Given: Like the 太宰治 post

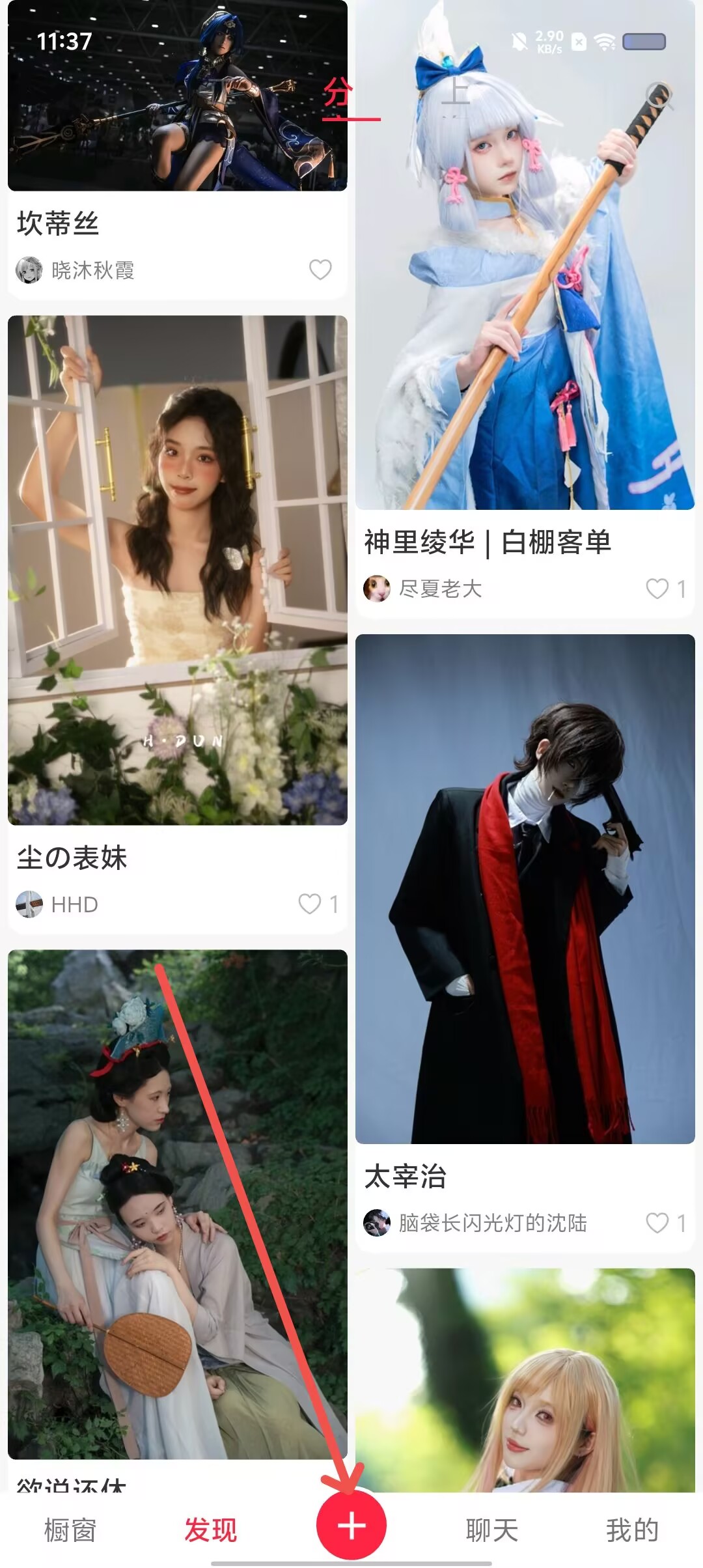Looking at the screenshot, I should point(657,1223).
